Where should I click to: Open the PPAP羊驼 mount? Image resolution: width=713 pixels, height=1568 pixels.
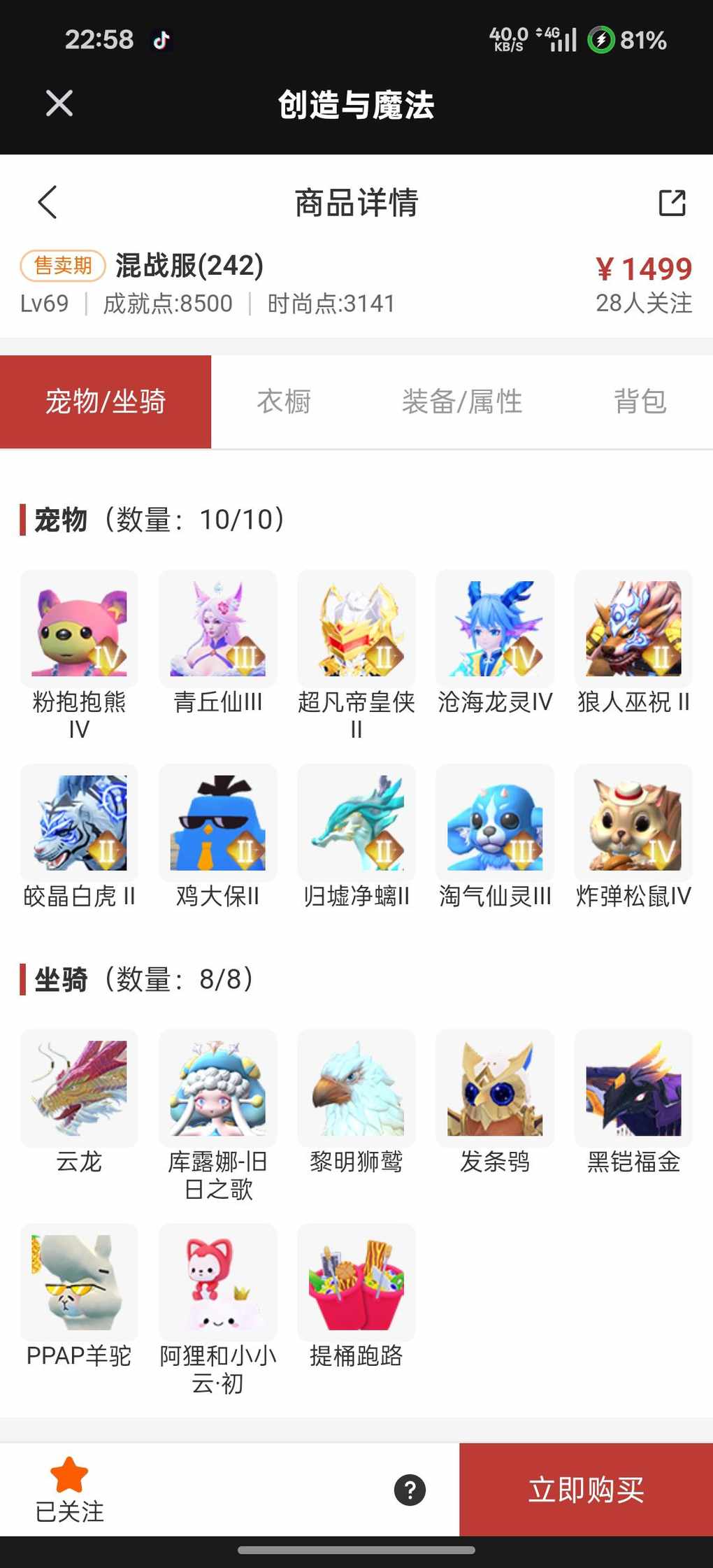[x=79, y=1282]
